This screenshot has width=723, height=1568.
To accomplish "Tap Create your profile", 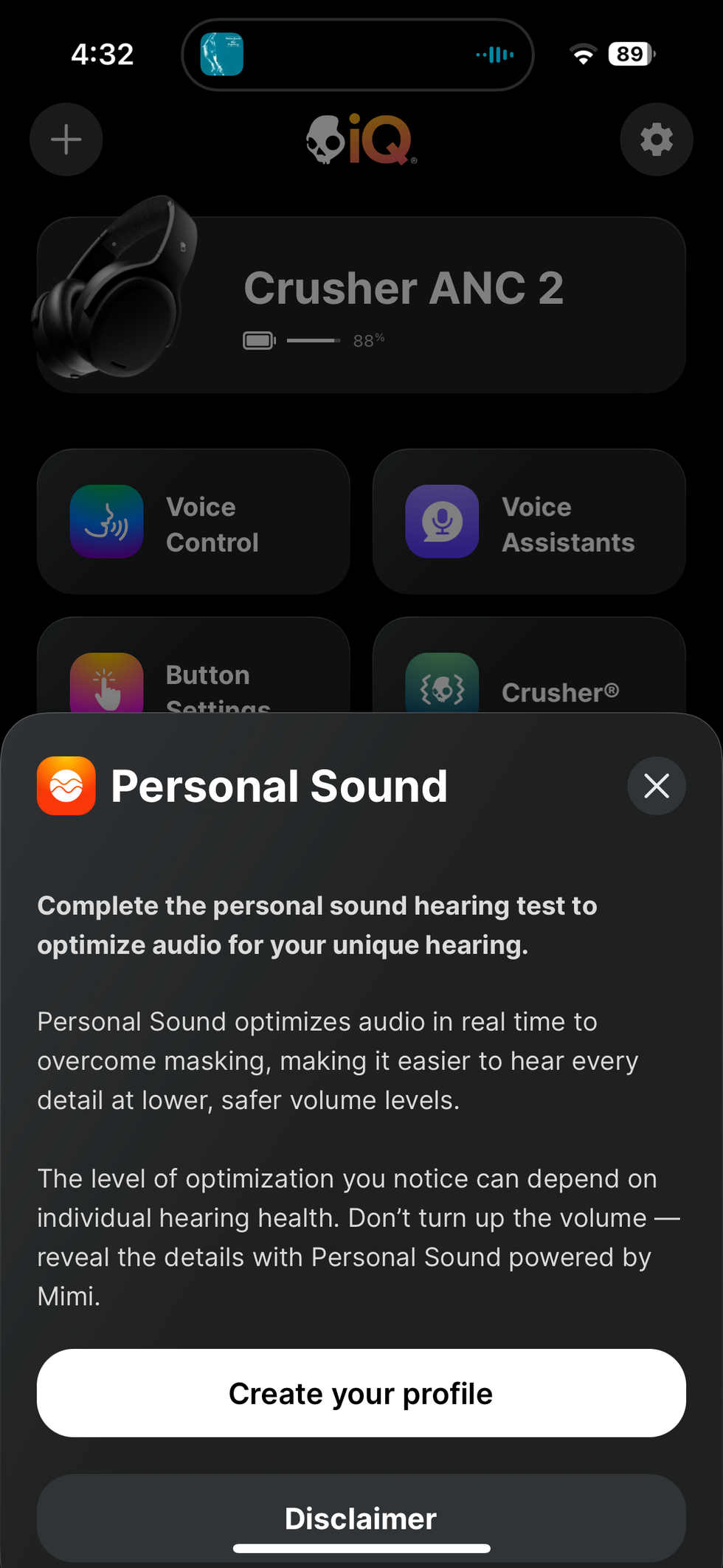I will tap(361, 1393).
